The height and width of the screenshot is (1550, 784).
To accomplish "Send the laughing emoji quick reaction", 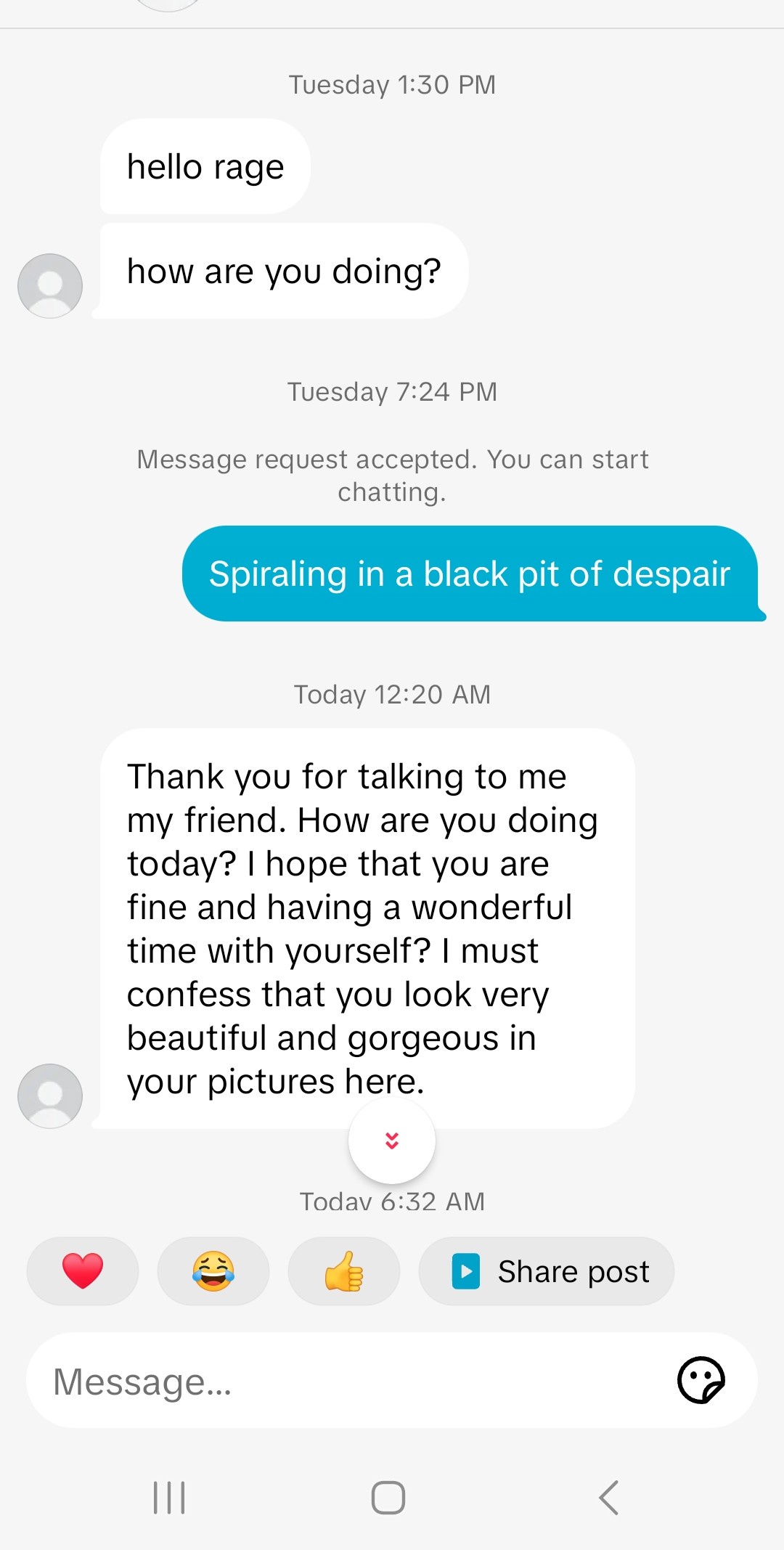I will 213,1271.
